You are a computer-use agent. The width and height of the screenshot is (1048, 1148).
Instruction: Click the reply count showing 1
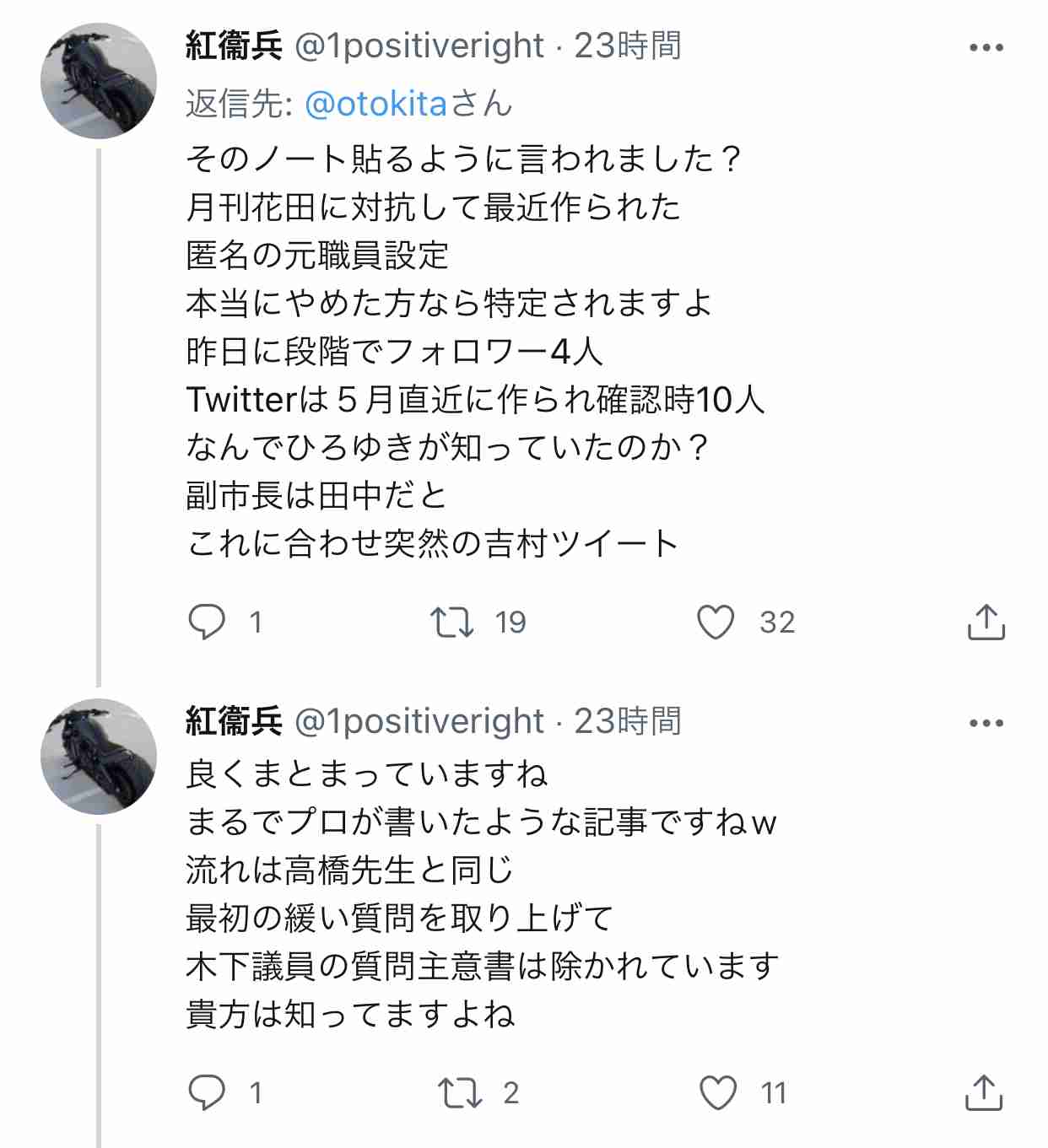[x=253, y=623]
